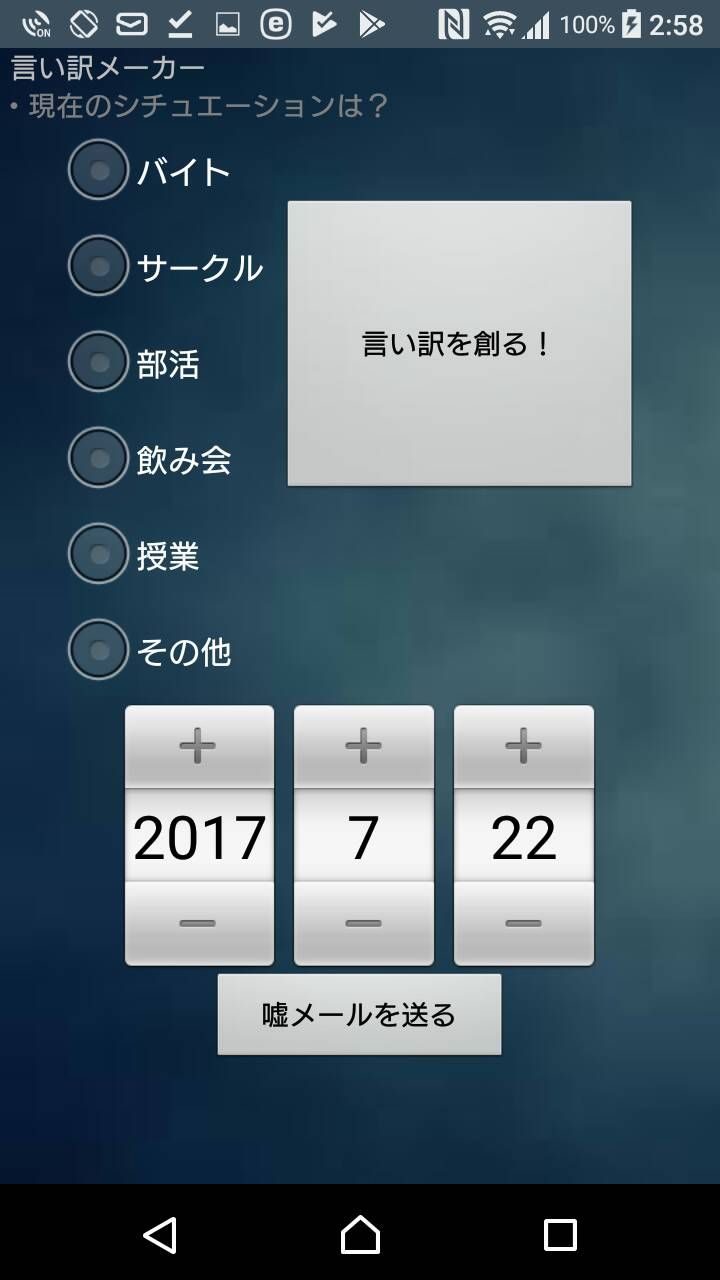Select 部活 as the situation
This screenshot has width=720, height=1280.
(134, 362)
